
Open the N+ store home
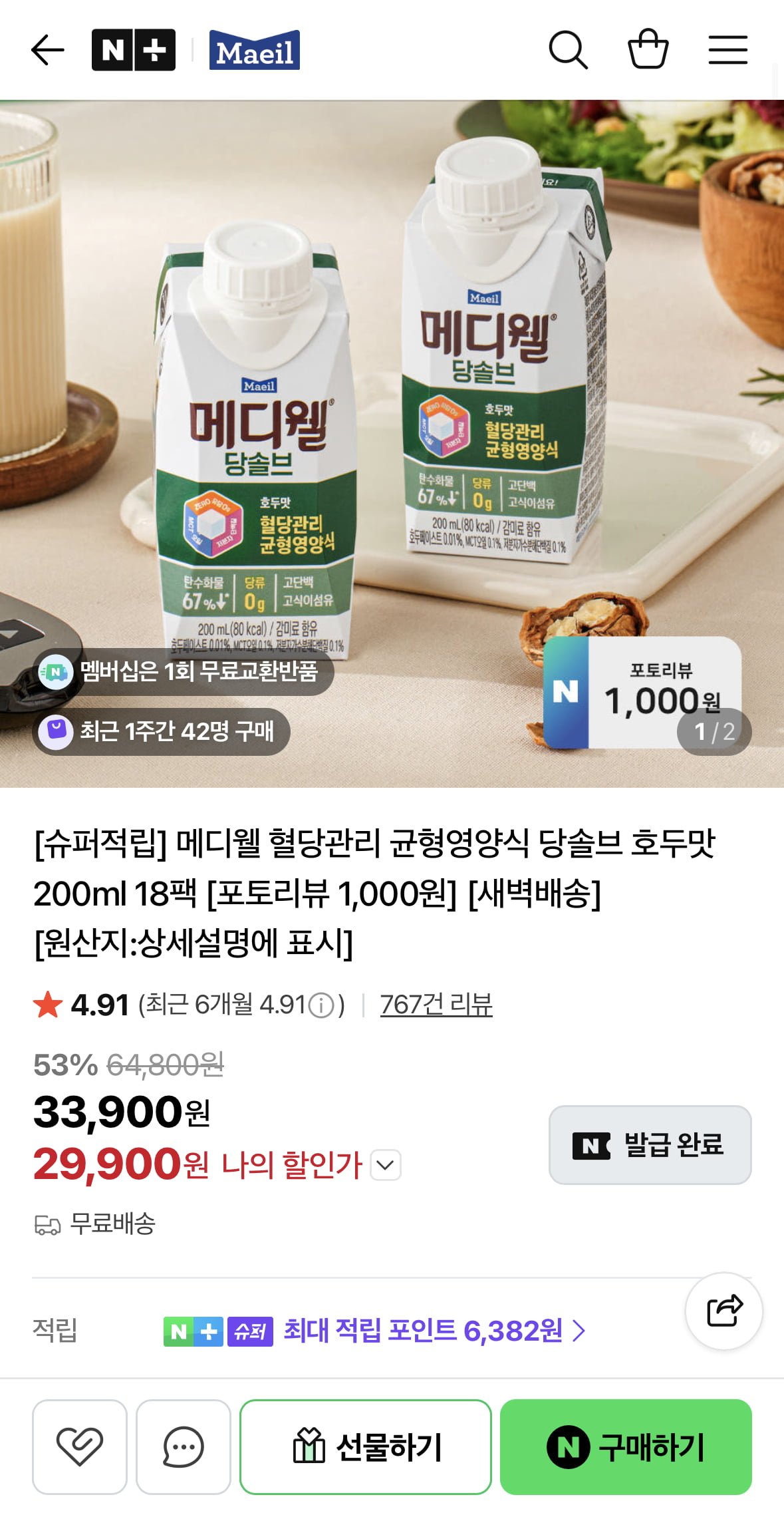tap(134, 50)
